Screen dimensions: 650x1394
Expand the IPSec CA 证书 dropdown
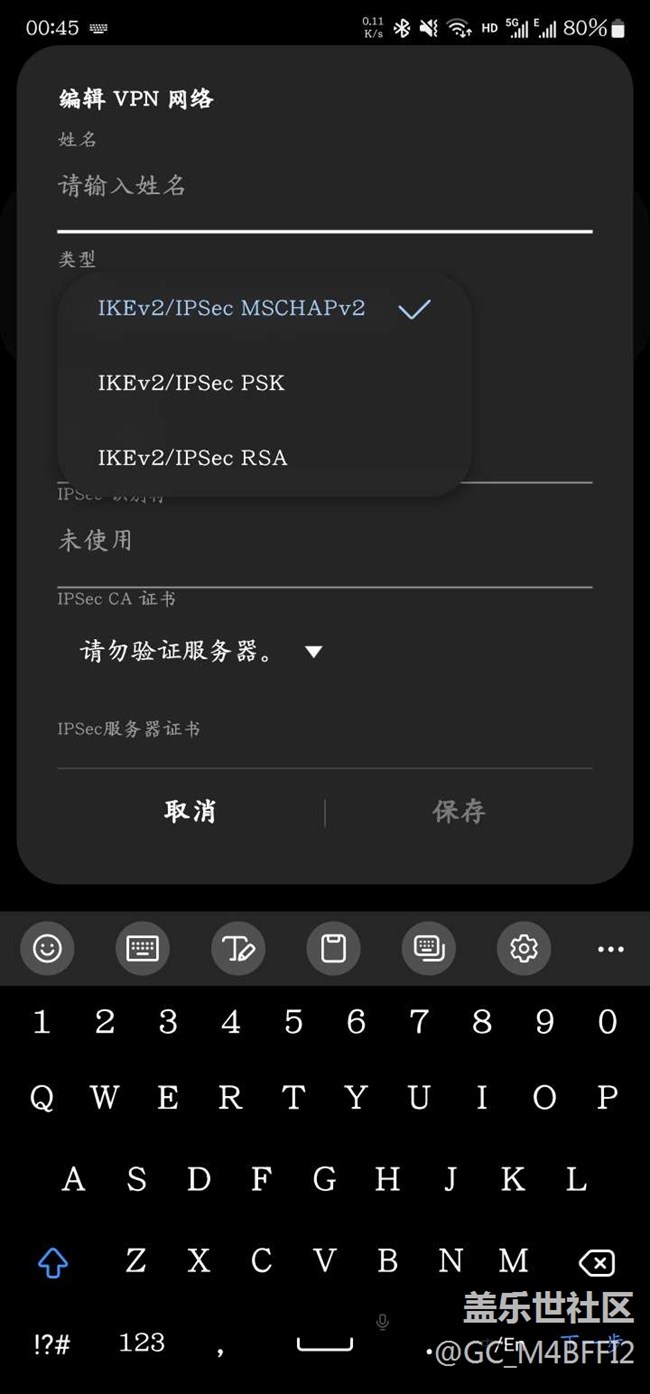[x=202, y=652]
